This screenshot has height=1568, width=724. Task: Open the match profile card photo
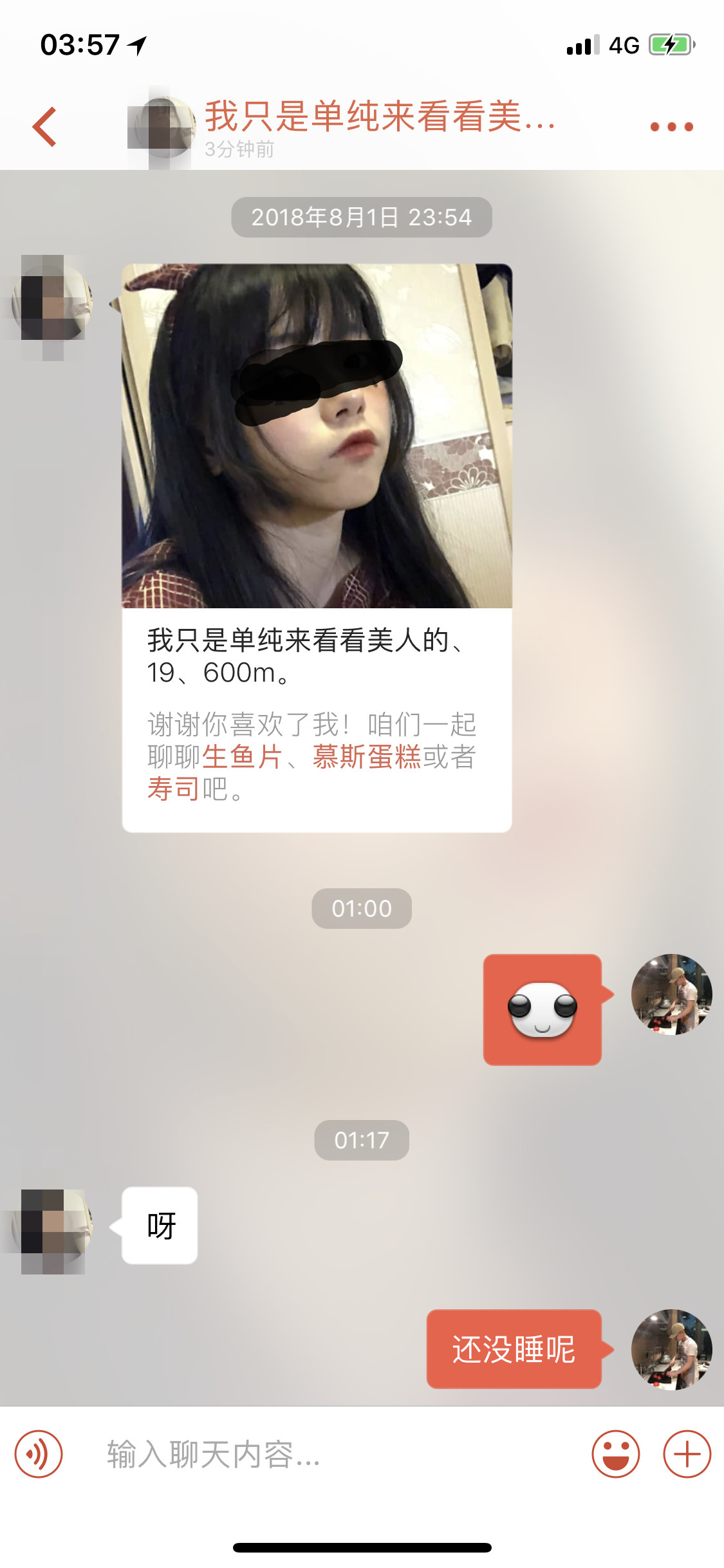(x=317, y=436)
